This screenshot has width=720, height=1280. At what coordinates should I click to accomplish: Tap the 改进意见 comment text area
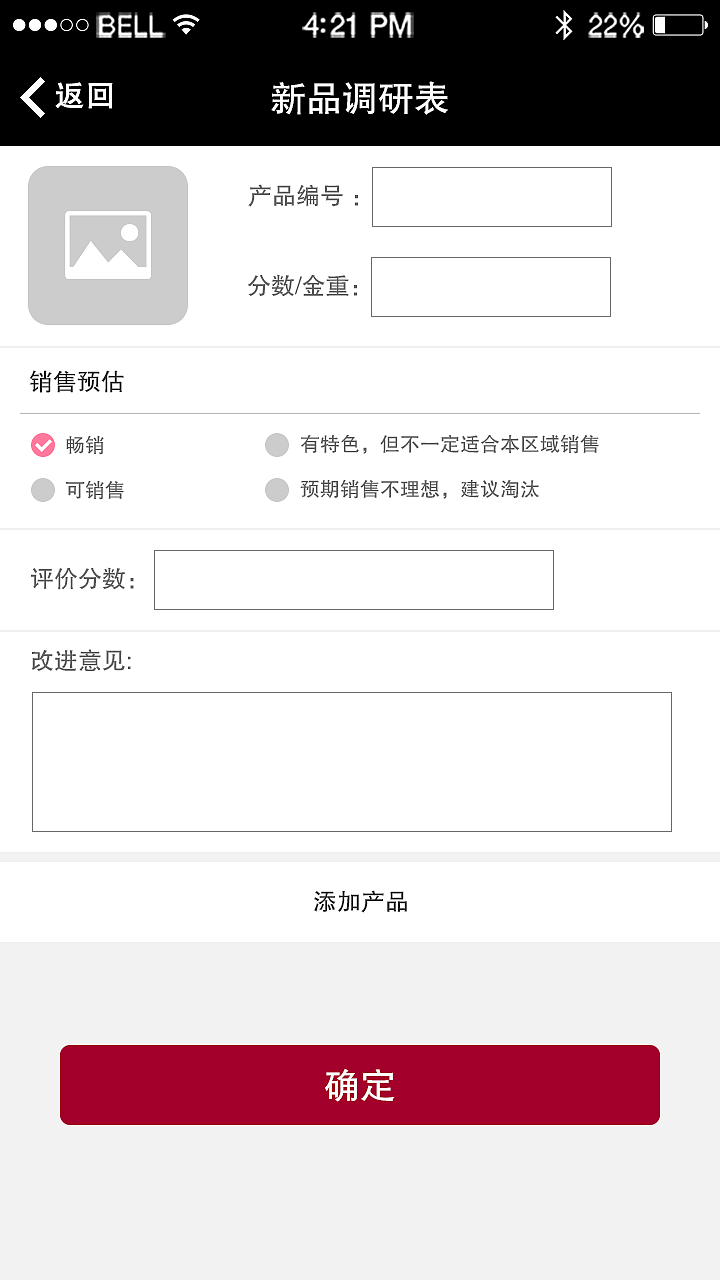tap(354, 761)
